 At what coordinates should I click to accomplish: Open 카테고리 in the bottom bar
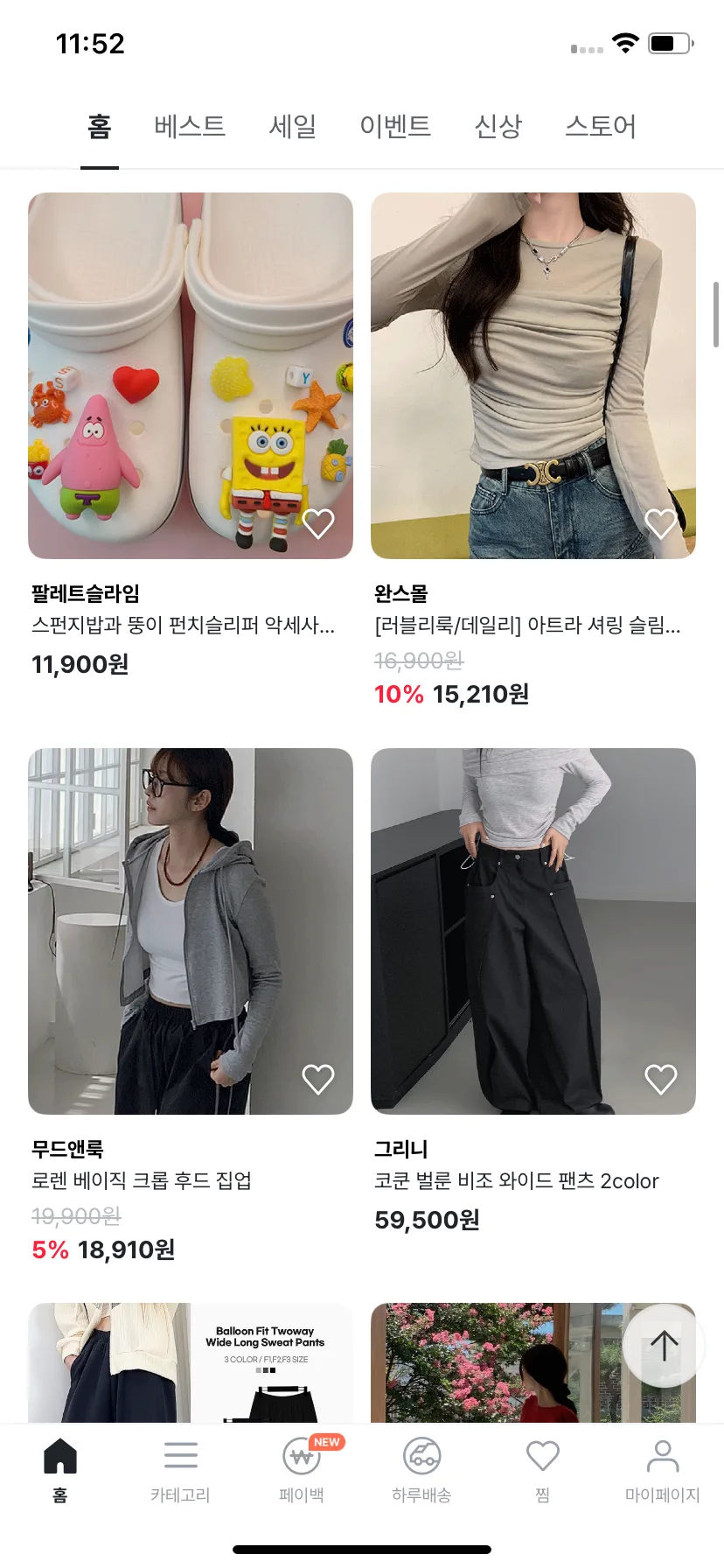[180, 1470]
